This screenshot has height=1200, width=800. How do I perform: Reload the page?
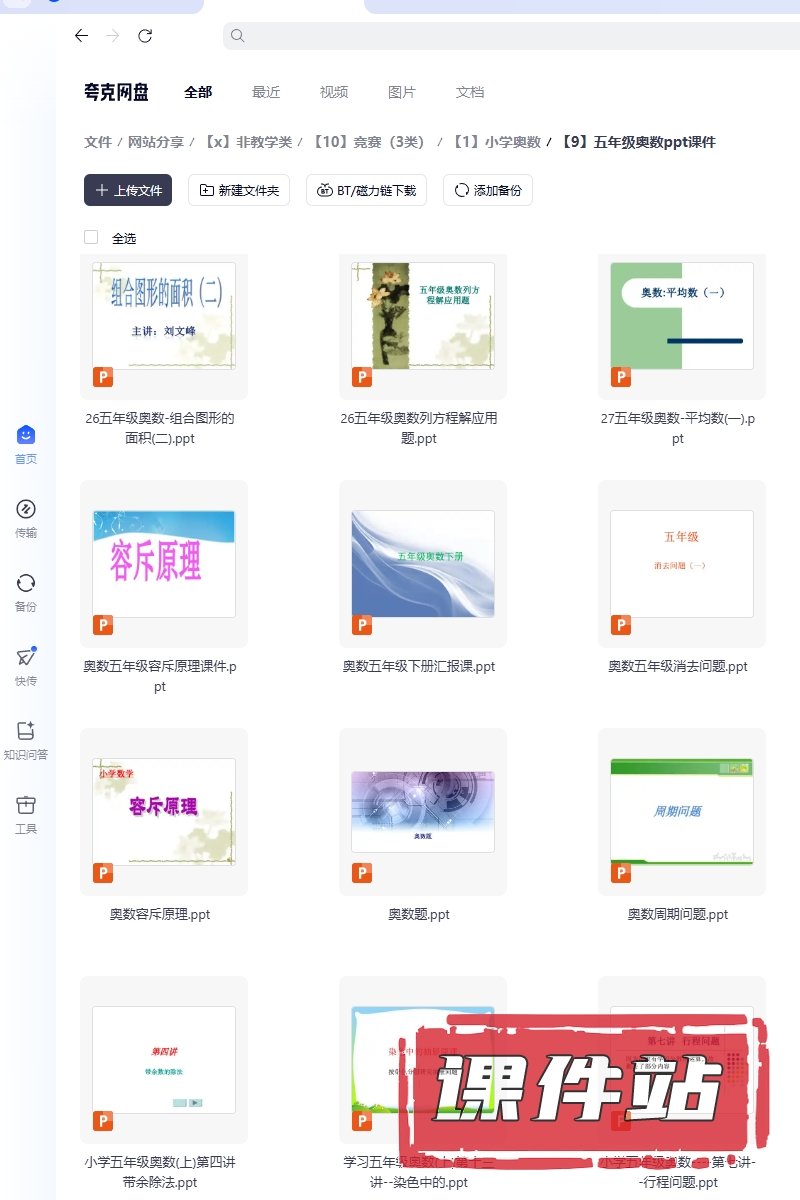145,36
